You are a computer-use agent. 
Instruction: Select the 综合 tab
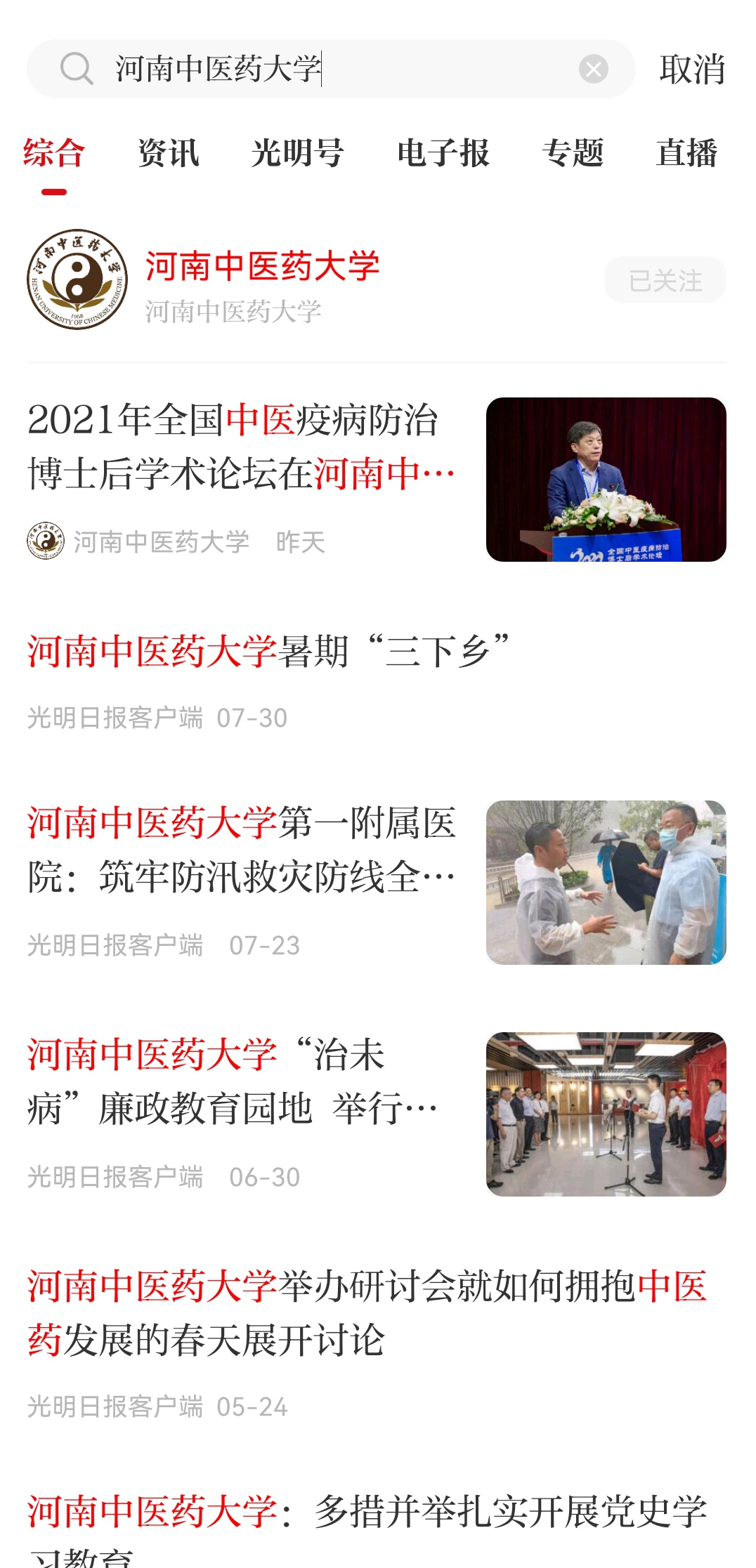point(54,152)
